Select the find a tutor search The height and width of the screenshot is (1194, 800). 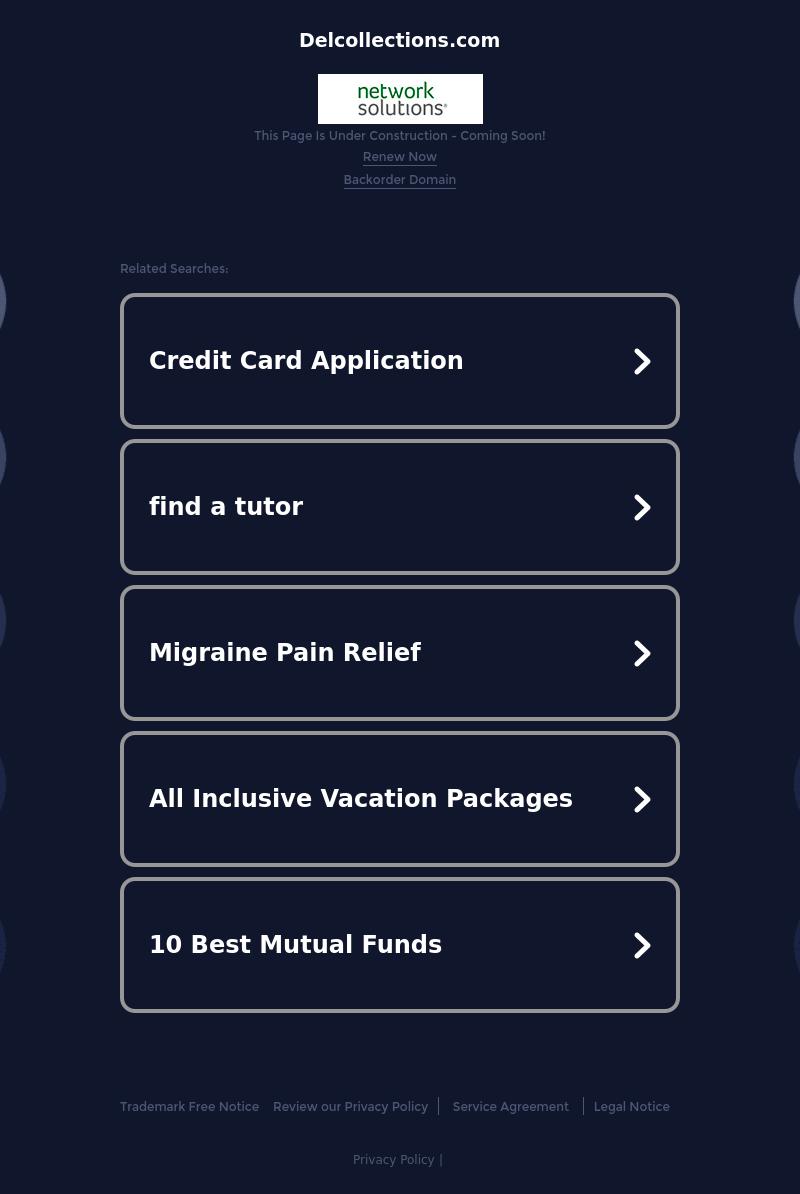click(x=399, y=507)
